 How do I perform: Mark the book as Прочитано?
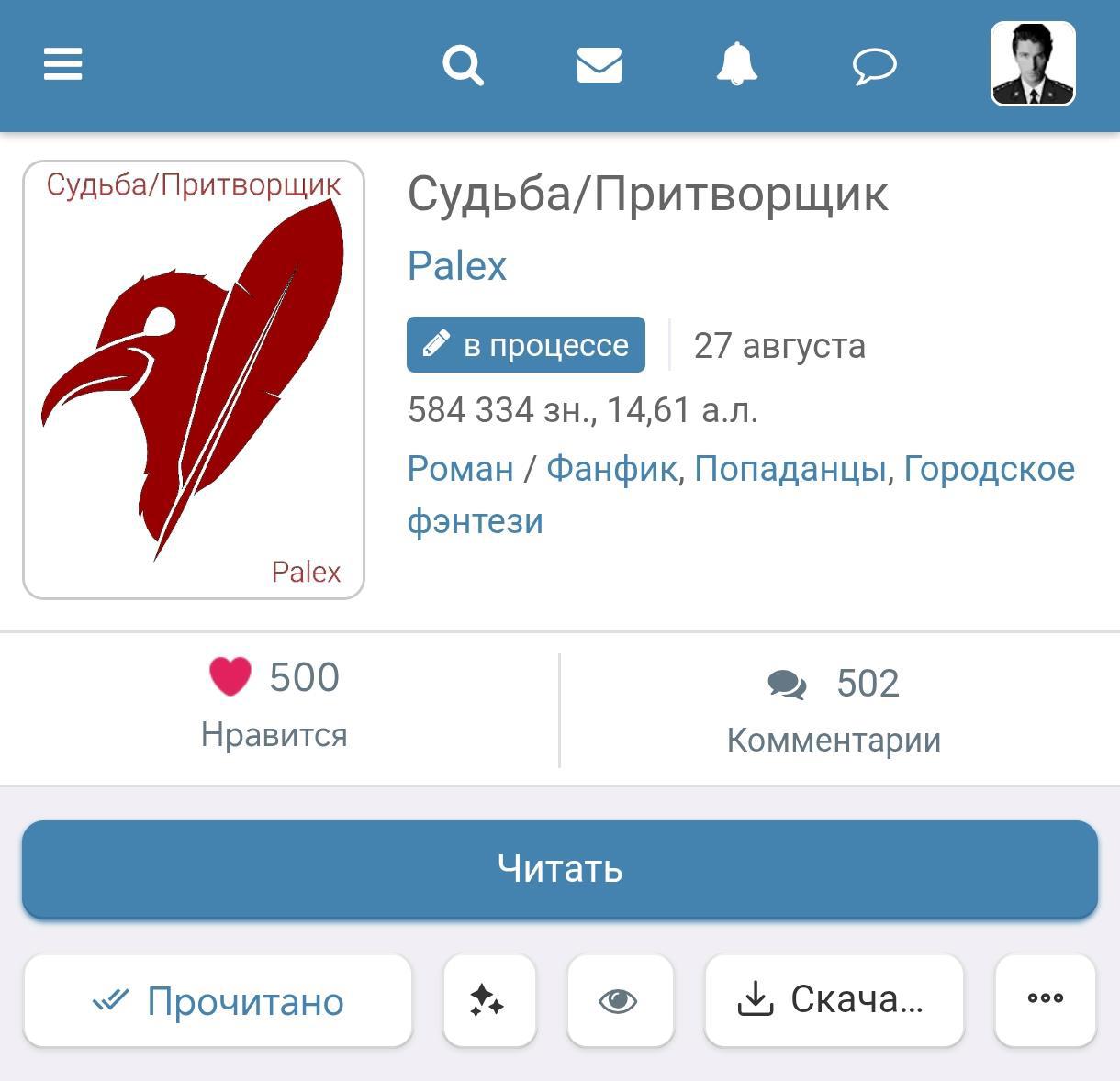pyautogui.click(x=218, y=1000)
